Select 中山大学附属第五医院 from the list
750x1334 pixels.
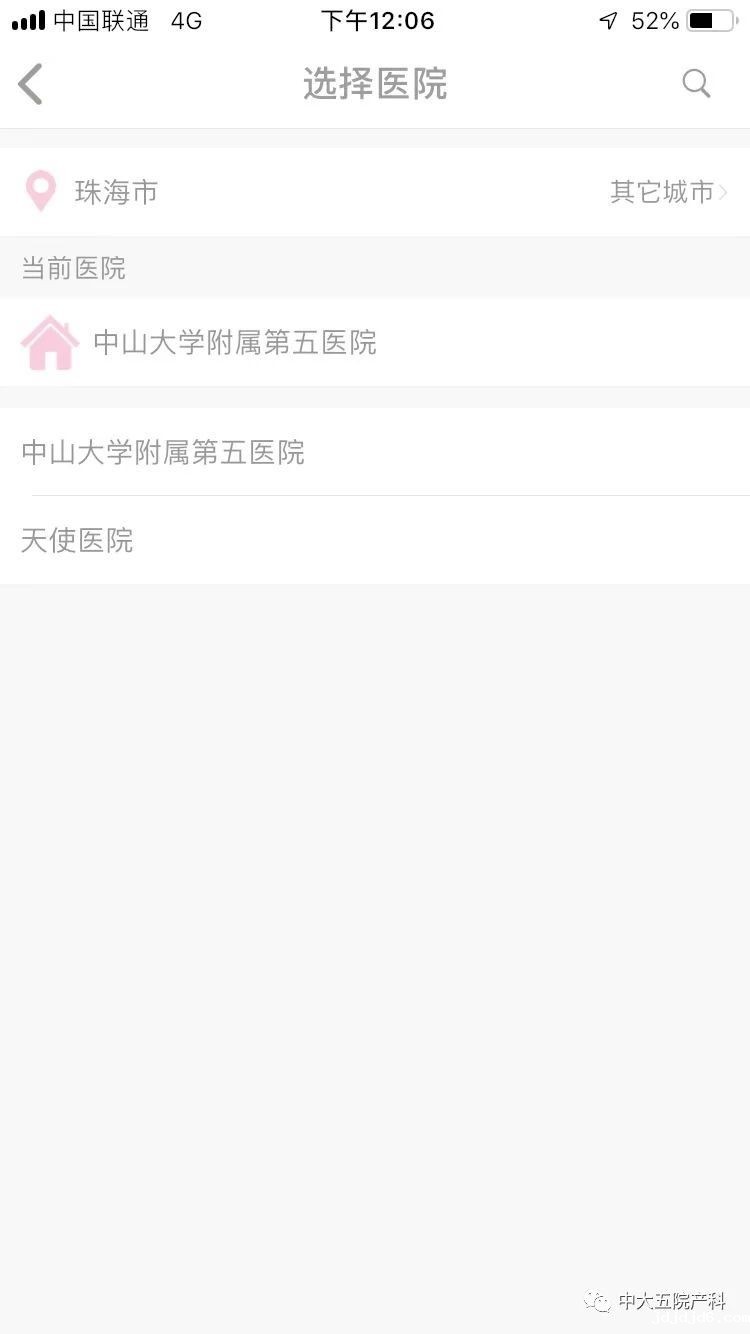163,452
